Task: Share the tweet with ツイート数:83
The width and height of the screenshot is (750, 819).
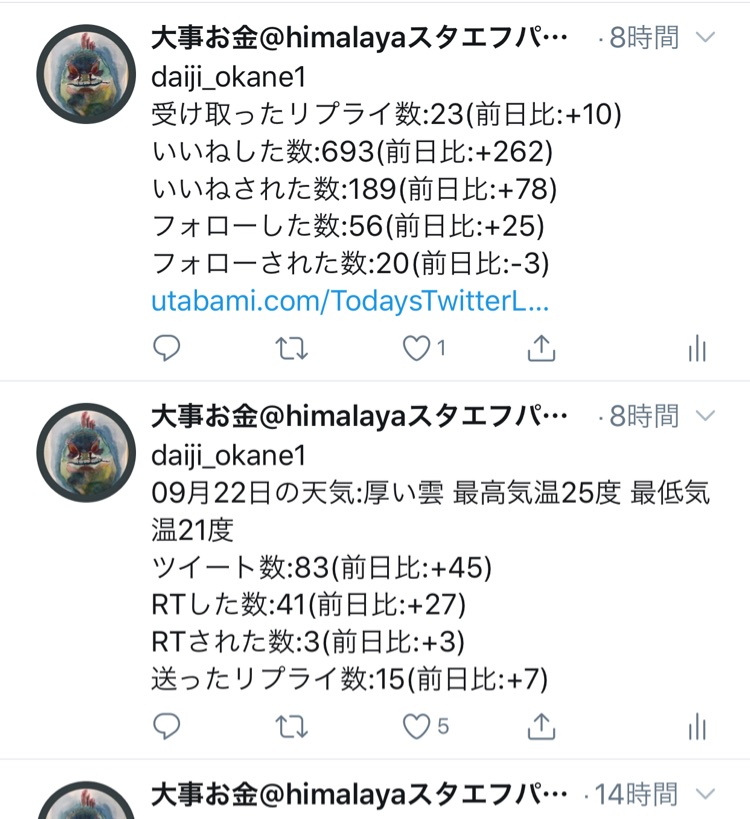Action: 540,727
